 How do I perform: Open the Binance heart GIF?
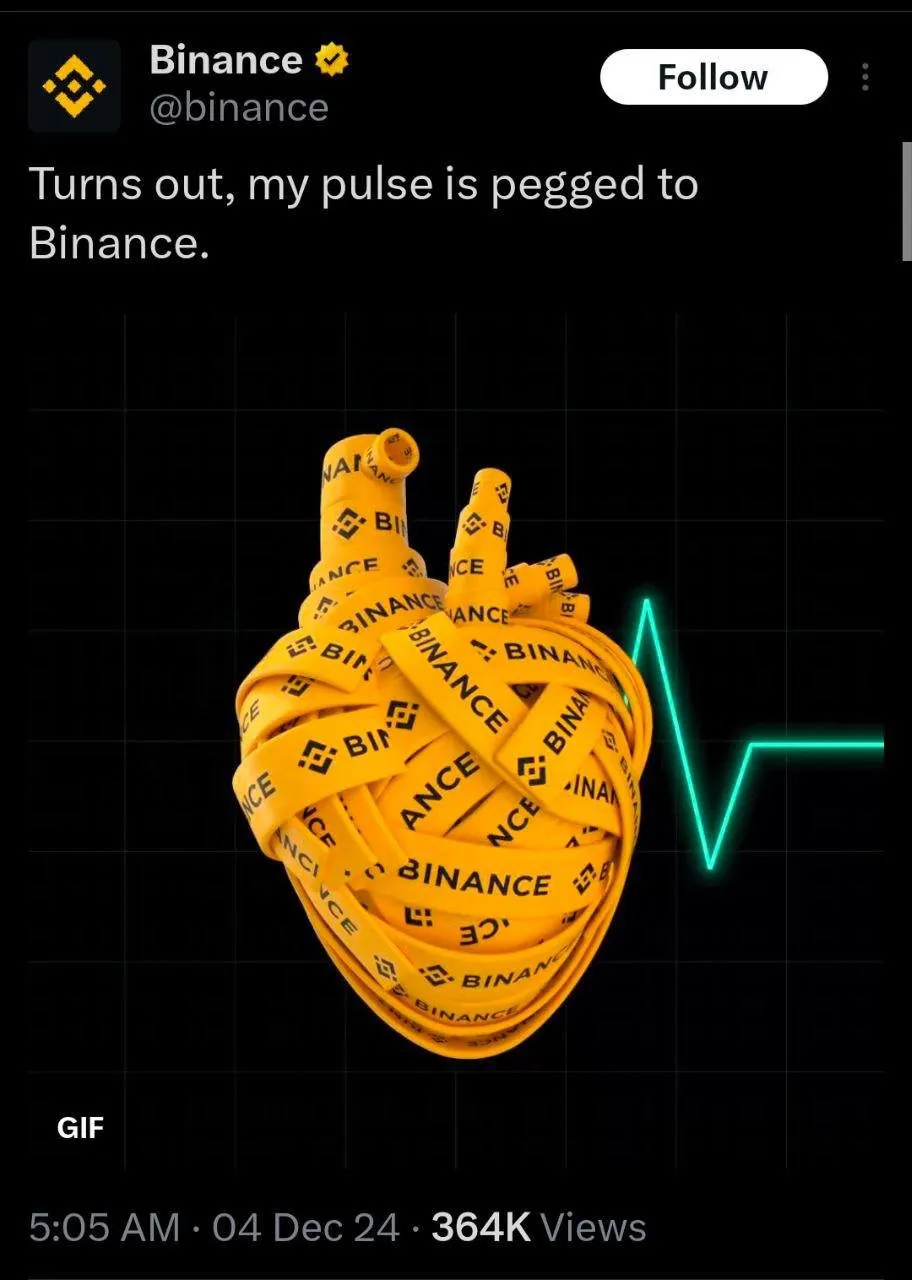pos(455,740)
